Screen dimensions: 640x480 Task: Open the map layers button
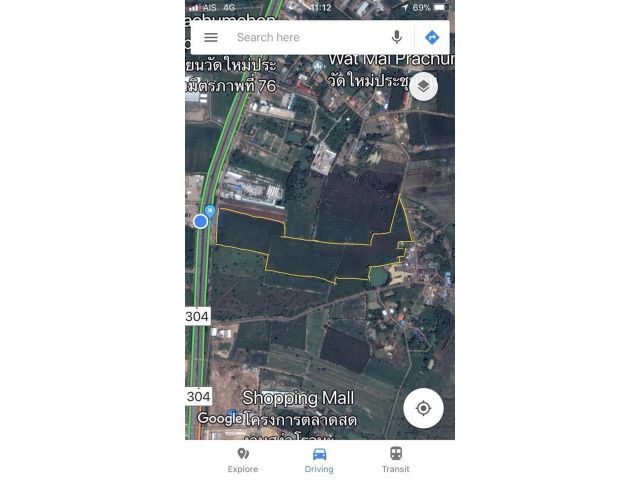[423, 87]
